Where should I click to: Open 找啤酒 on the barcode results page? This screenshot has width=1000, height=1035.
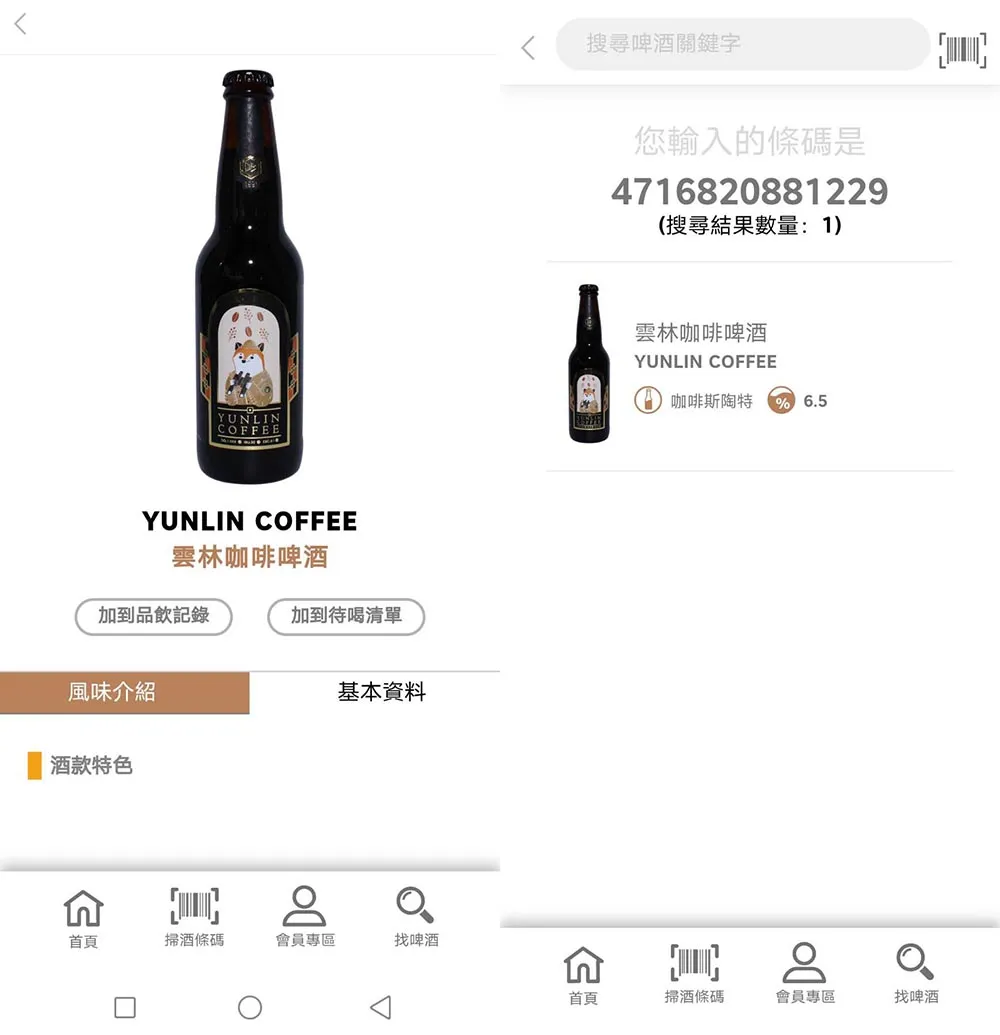coord(915,973)
